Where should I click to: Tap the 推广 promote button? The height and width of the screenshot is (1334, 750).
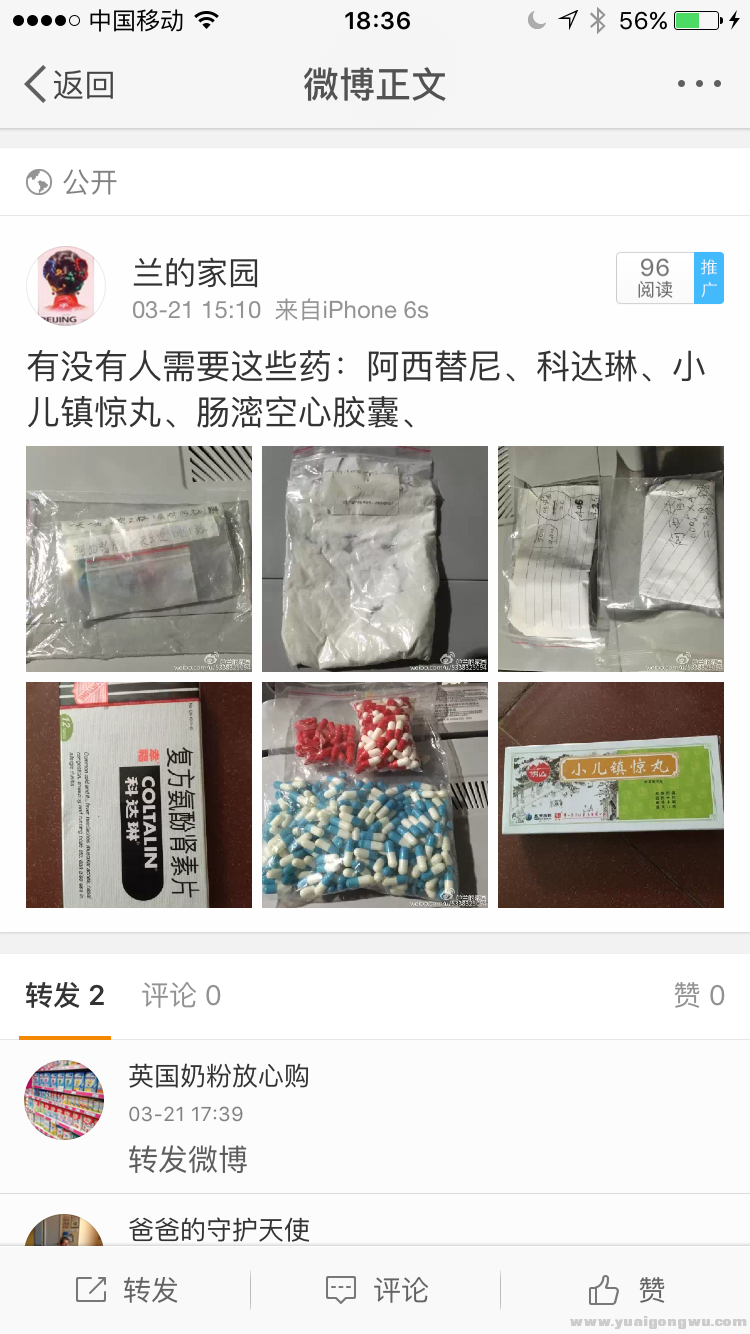coord(709,278)
